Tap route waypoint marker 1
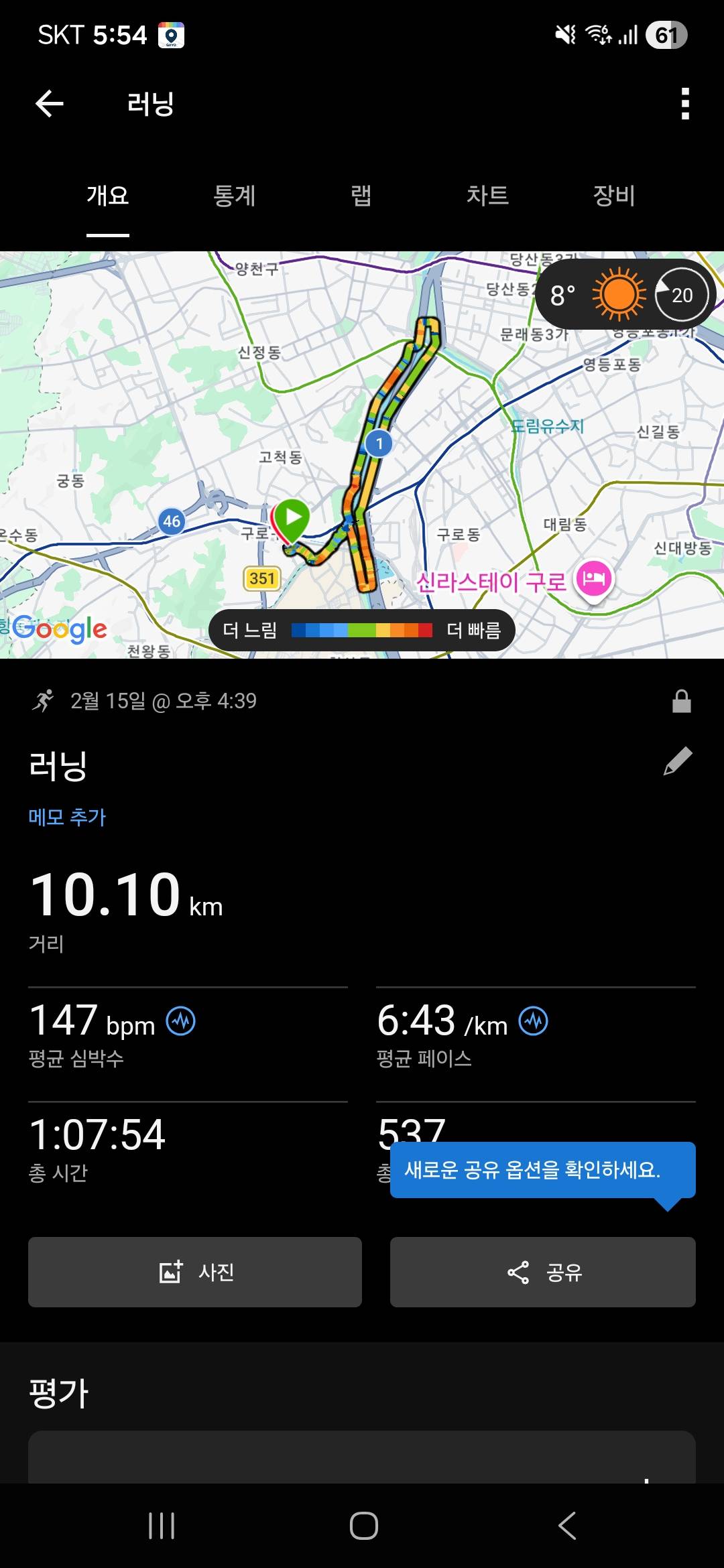 tap(379, 442)
